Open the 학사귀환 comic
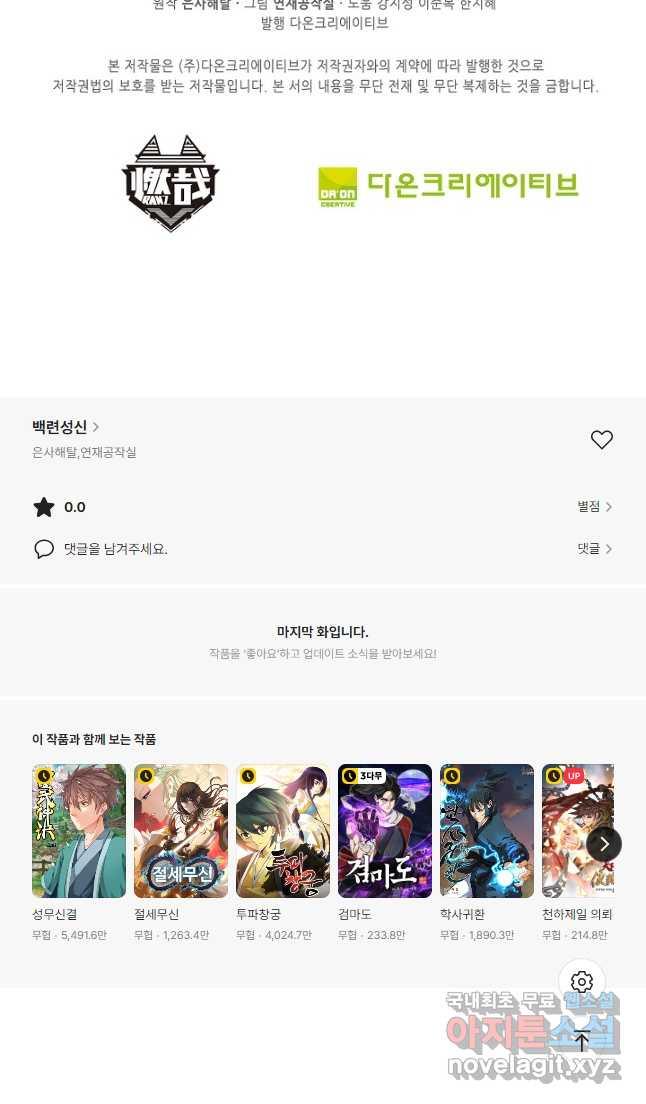 pyautogui.click(x=487, y=831)
